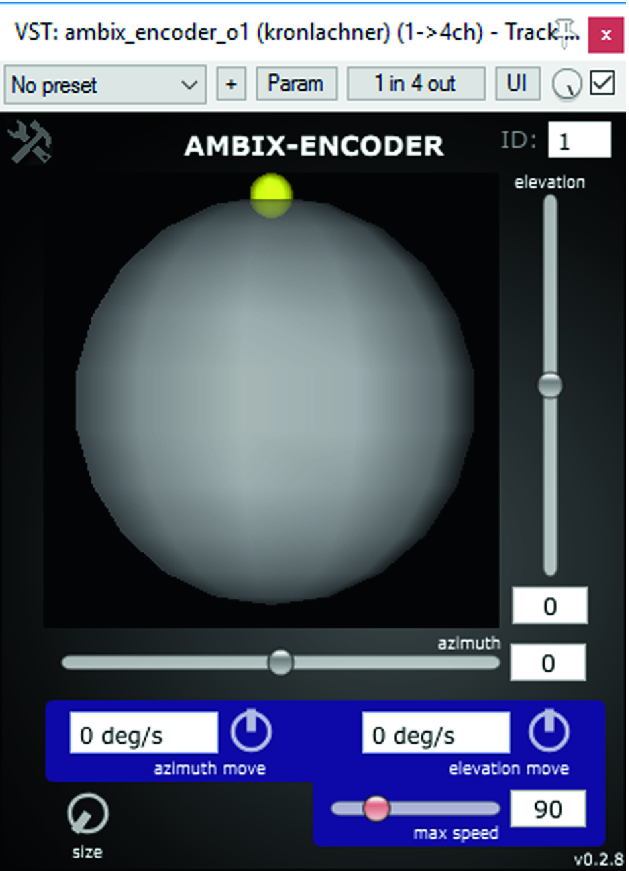This screenshot has height=871, width=629.
Task: Edit the elevation value field
Action: coord(550,606)
